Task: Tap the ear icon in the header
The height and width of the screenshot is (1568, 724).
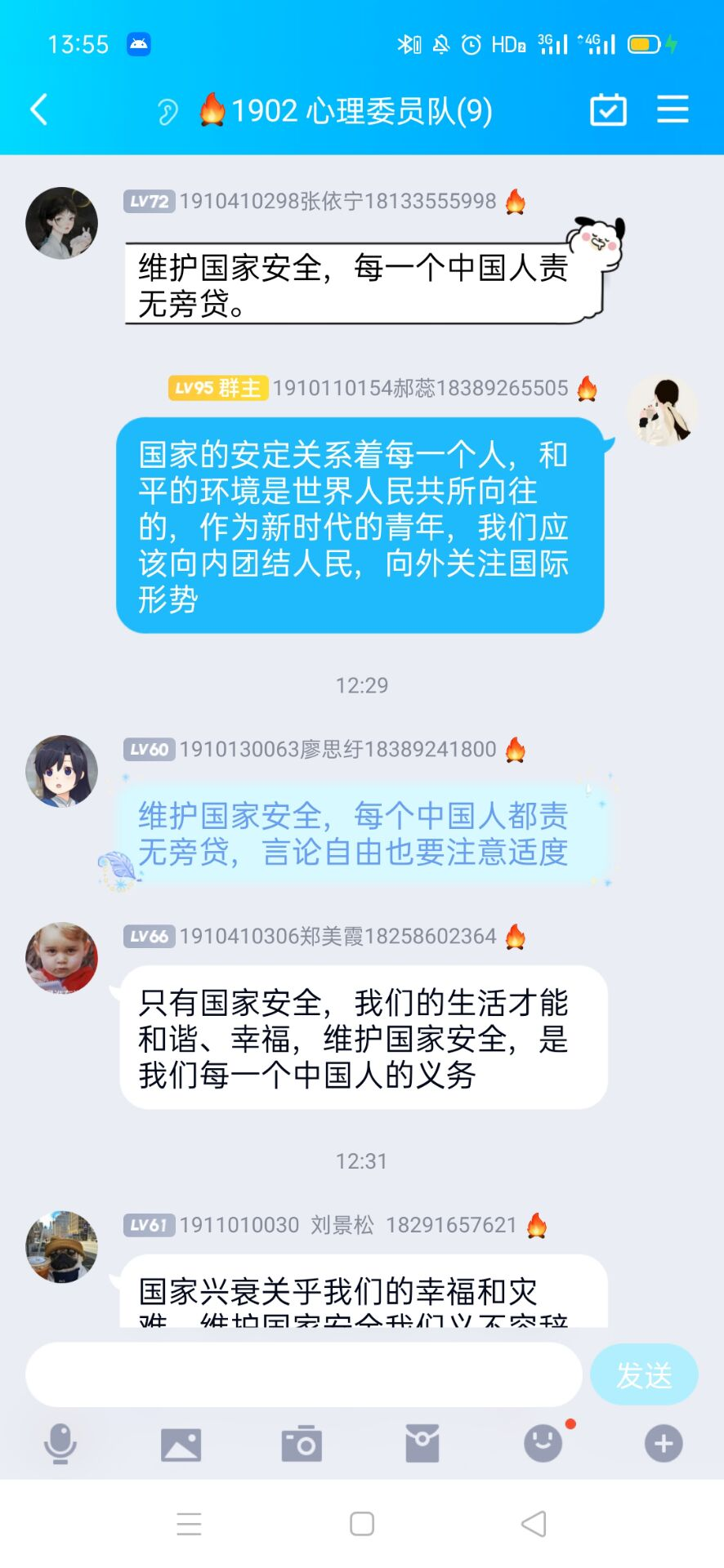Action: [x=168, y=111]
